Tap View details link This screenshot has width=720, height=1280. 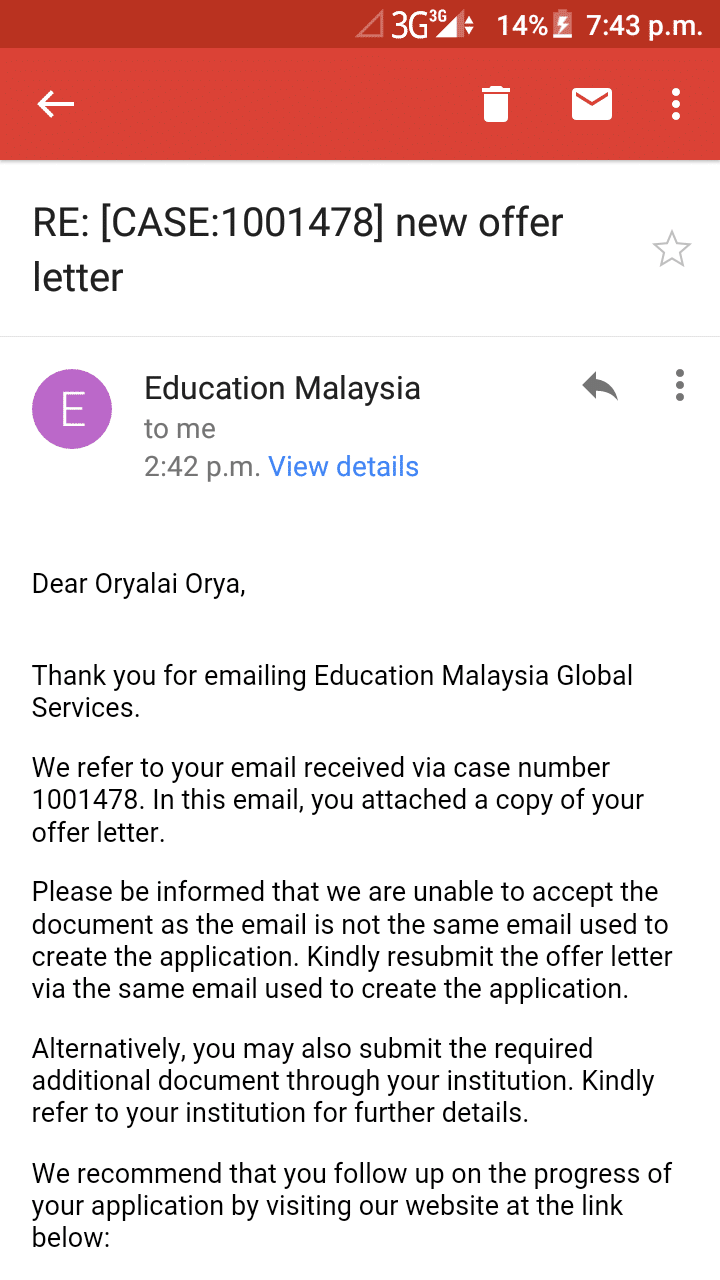tap(343, 467)
